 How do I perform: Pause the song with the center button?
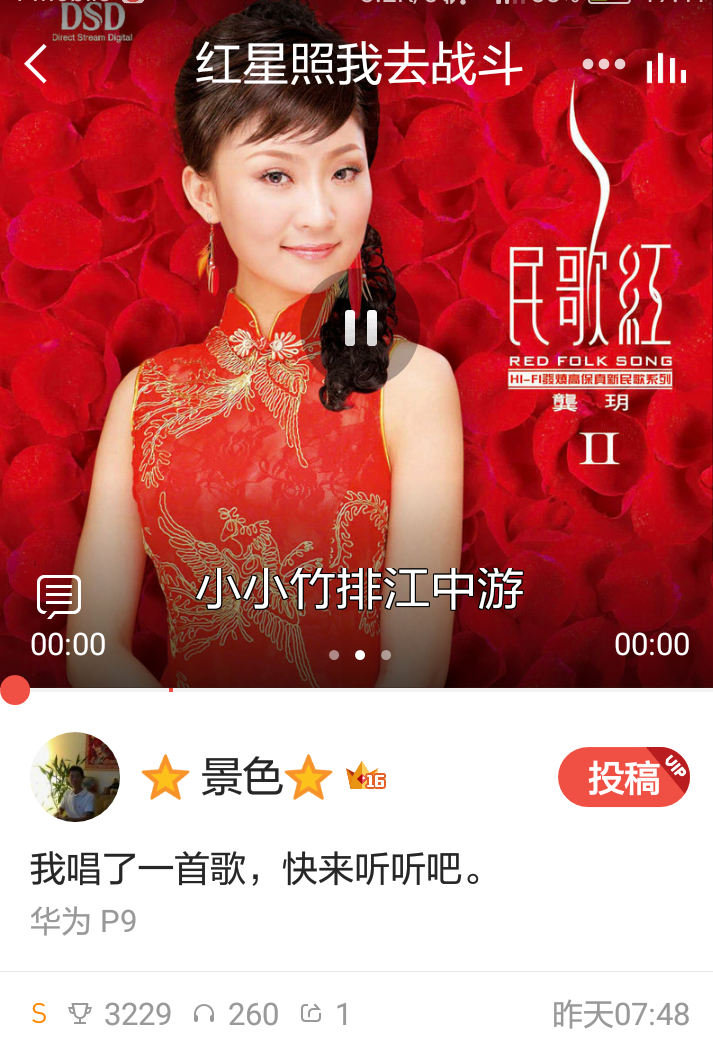pos(360,327)
